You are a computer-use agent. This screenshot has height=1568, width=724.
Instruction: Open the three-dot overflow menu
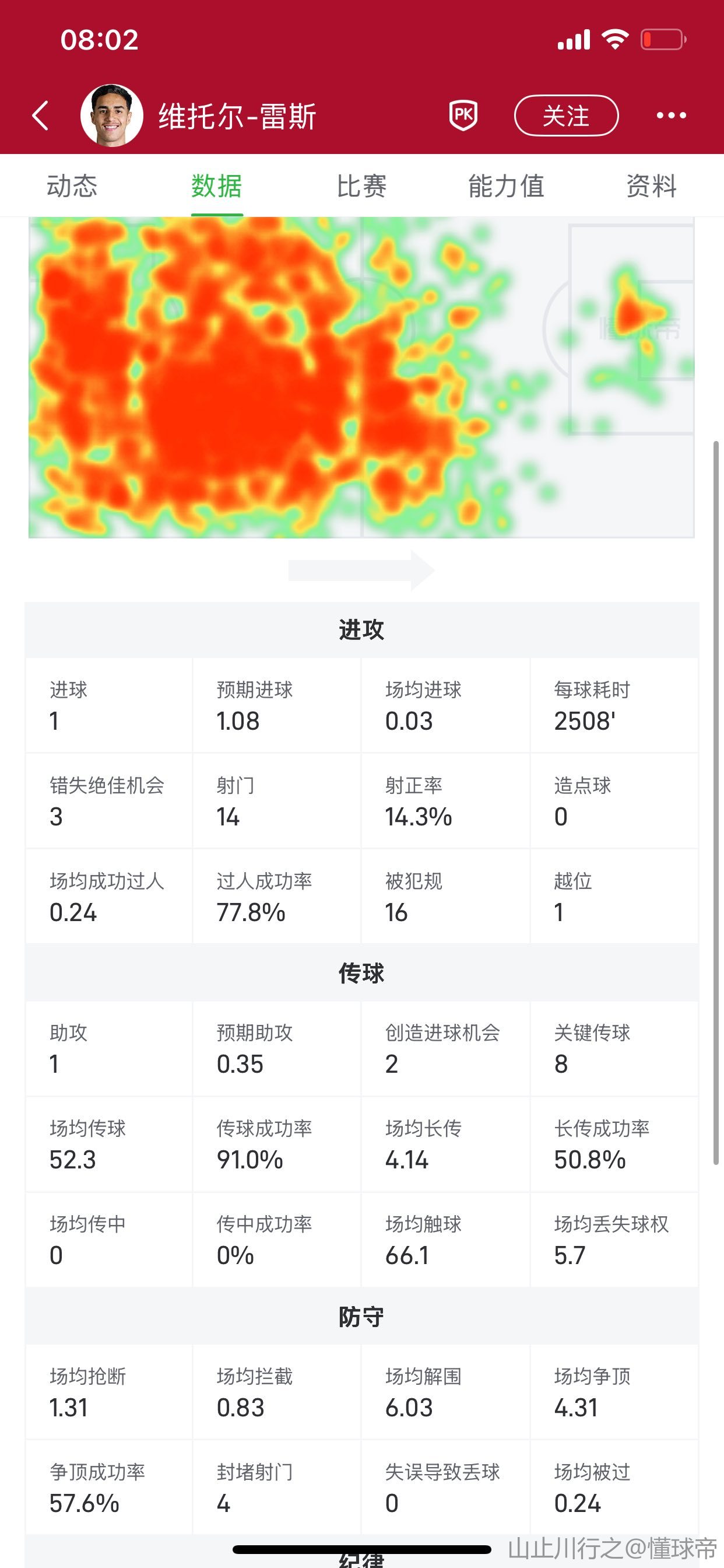pos(671,116)
